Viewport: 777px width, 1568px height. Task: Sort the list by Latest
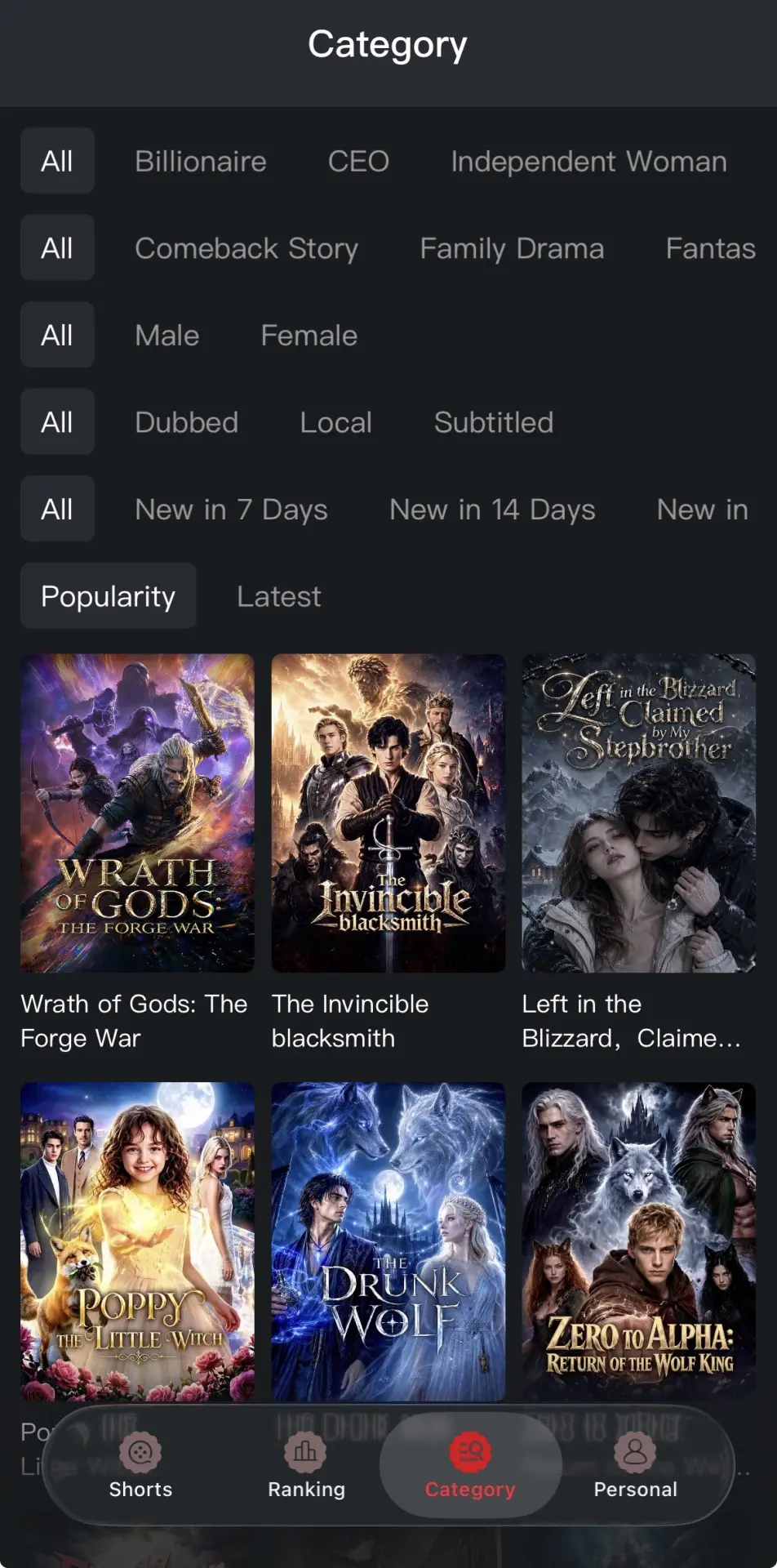click(279, 596)
